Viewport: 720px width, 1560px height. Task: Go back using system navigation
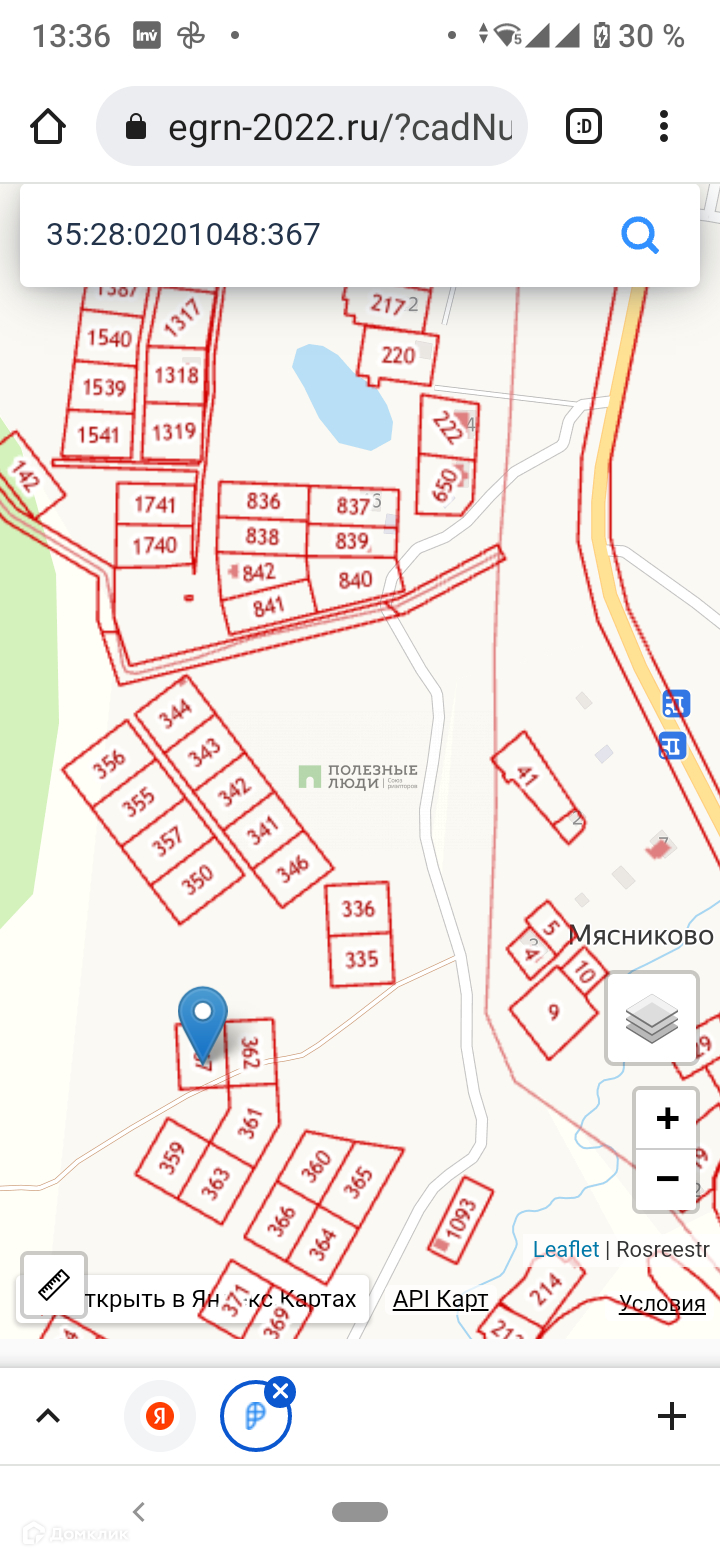tap(139, 1512)
